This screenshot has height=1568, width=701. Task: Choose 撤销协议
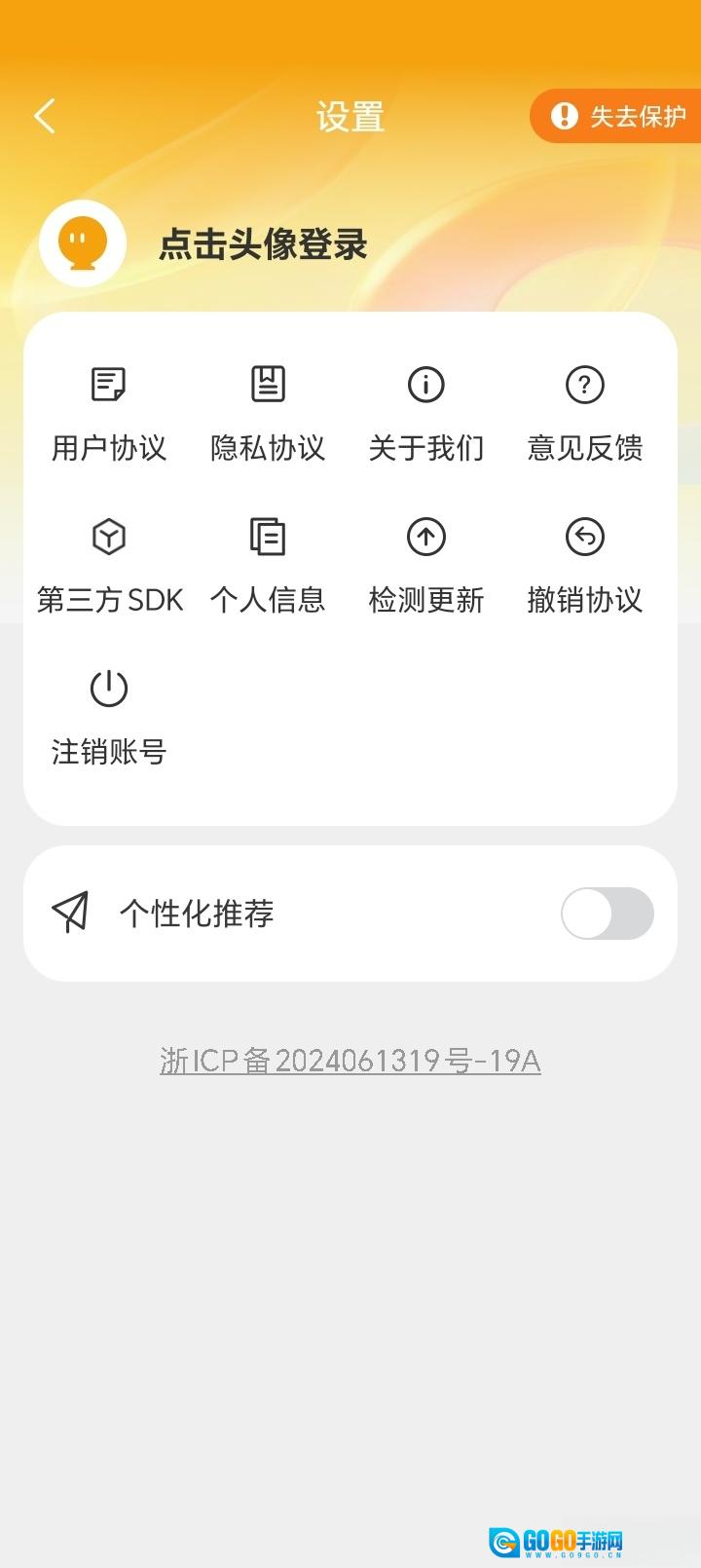(584, 565)
